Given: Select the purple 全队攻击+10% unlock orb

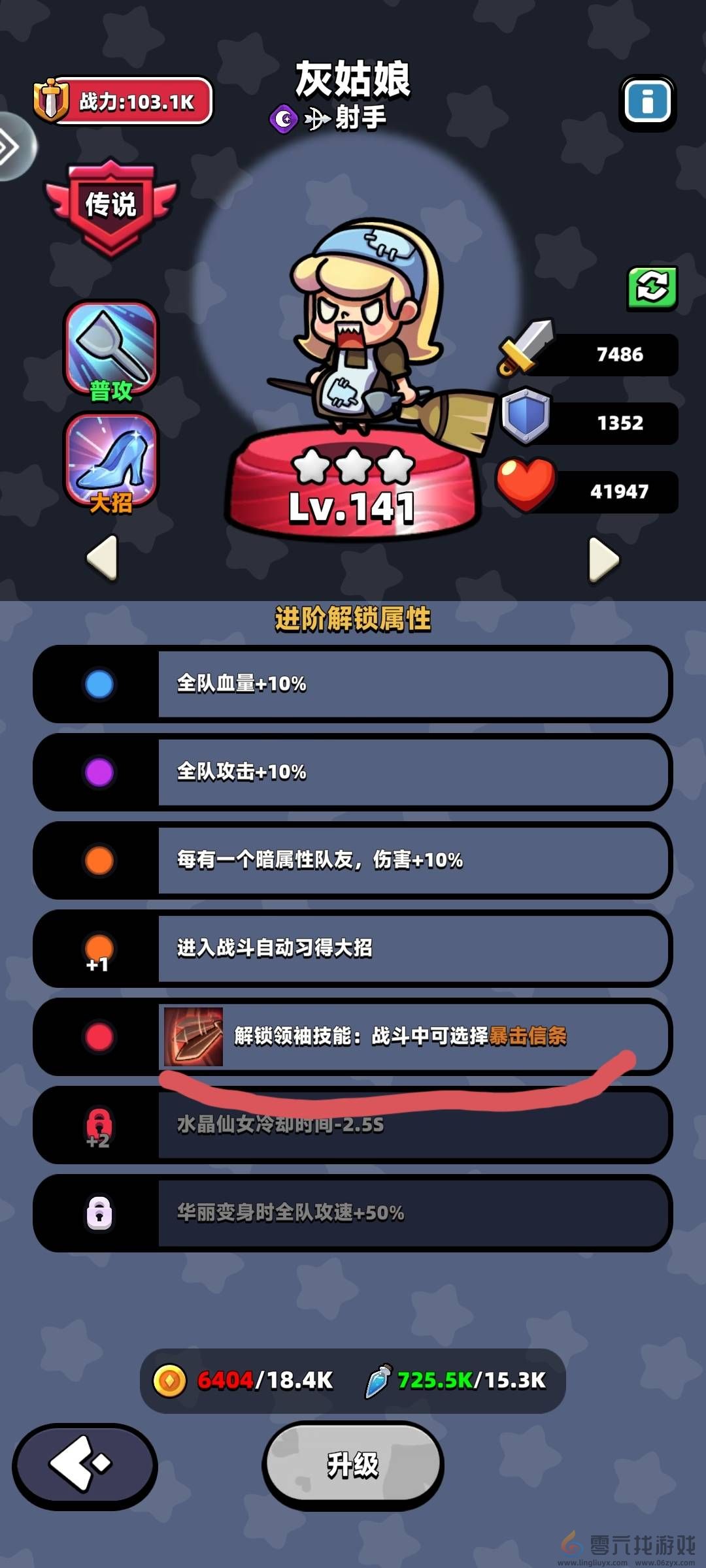Looking at the screenshot, I should [x=98, y=772].
